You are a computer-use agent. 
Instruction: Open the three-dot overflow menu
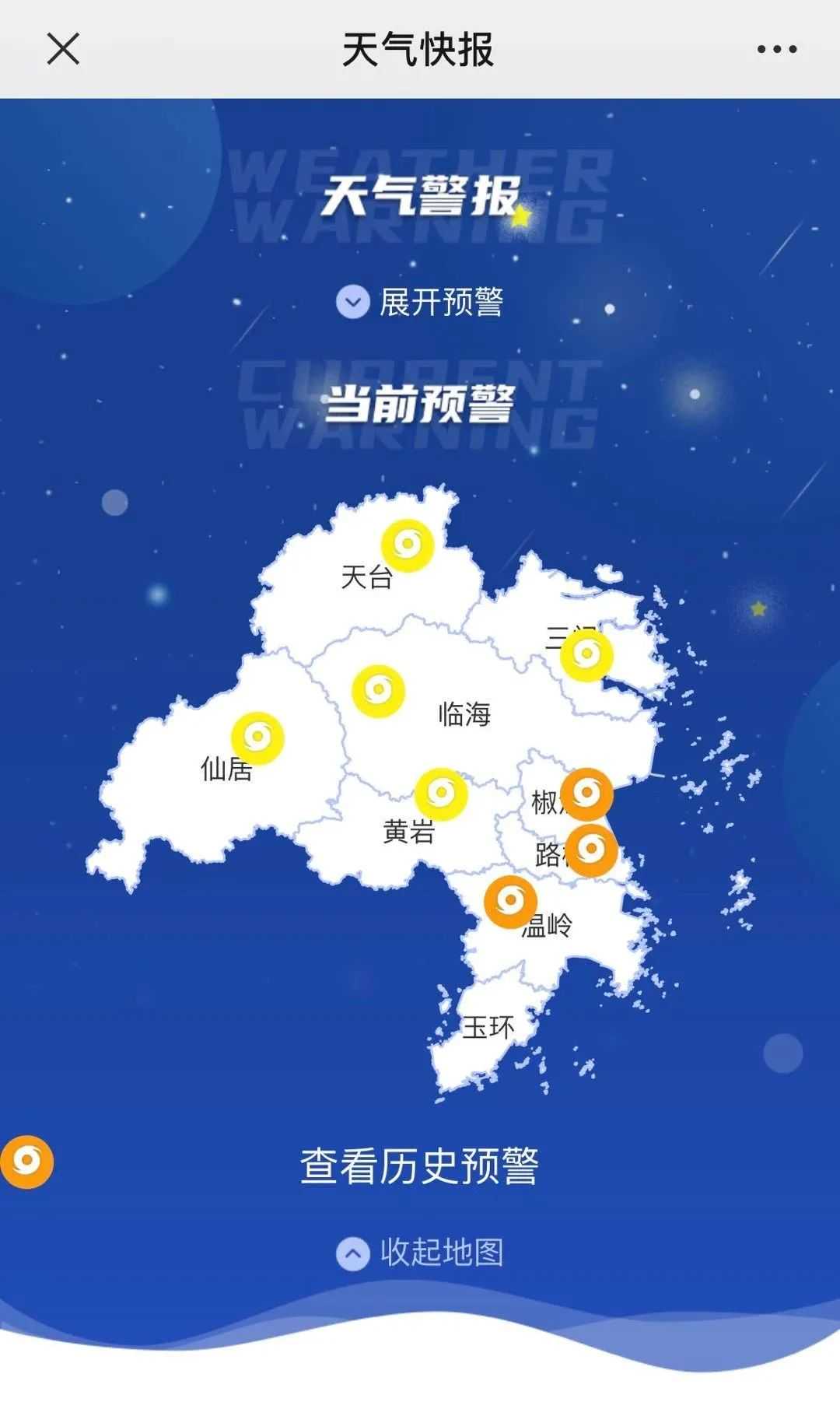pyautogui.click(x=776, y=49)
